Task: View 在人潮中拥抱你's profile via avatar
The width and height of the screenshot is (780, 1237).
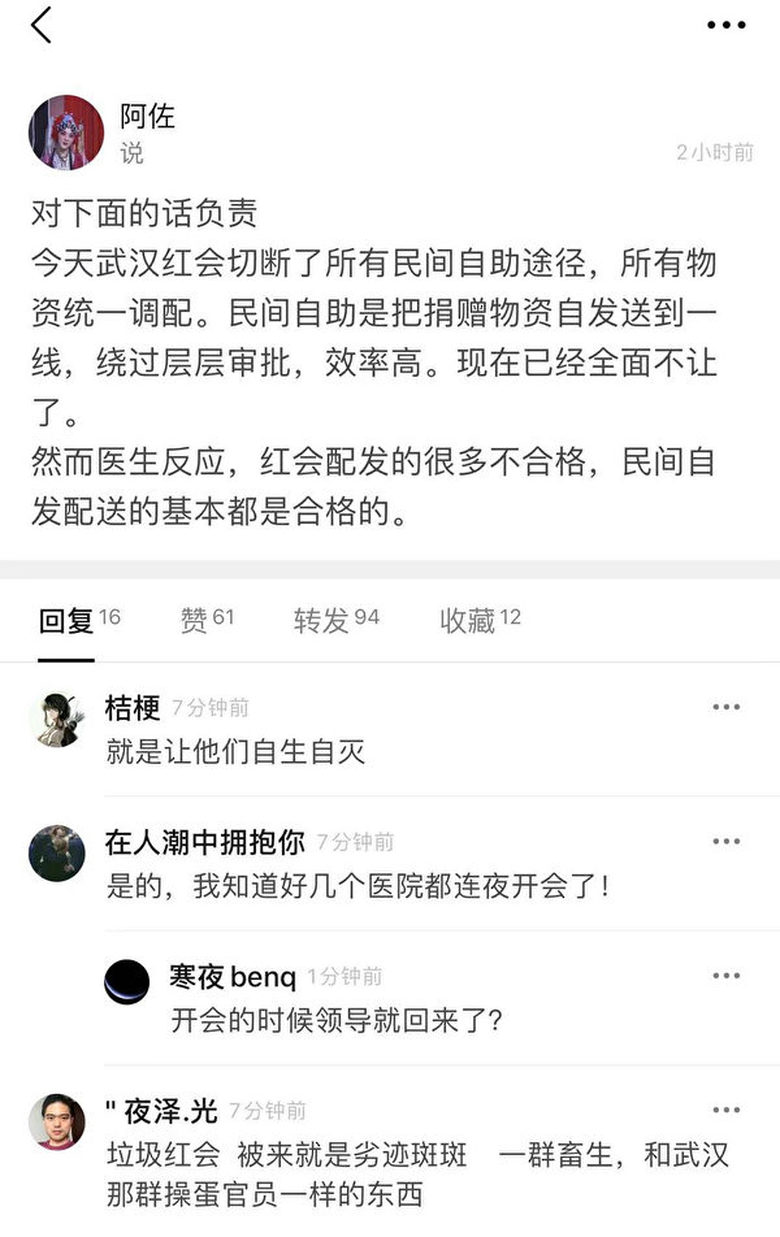Action: [57, 853]
